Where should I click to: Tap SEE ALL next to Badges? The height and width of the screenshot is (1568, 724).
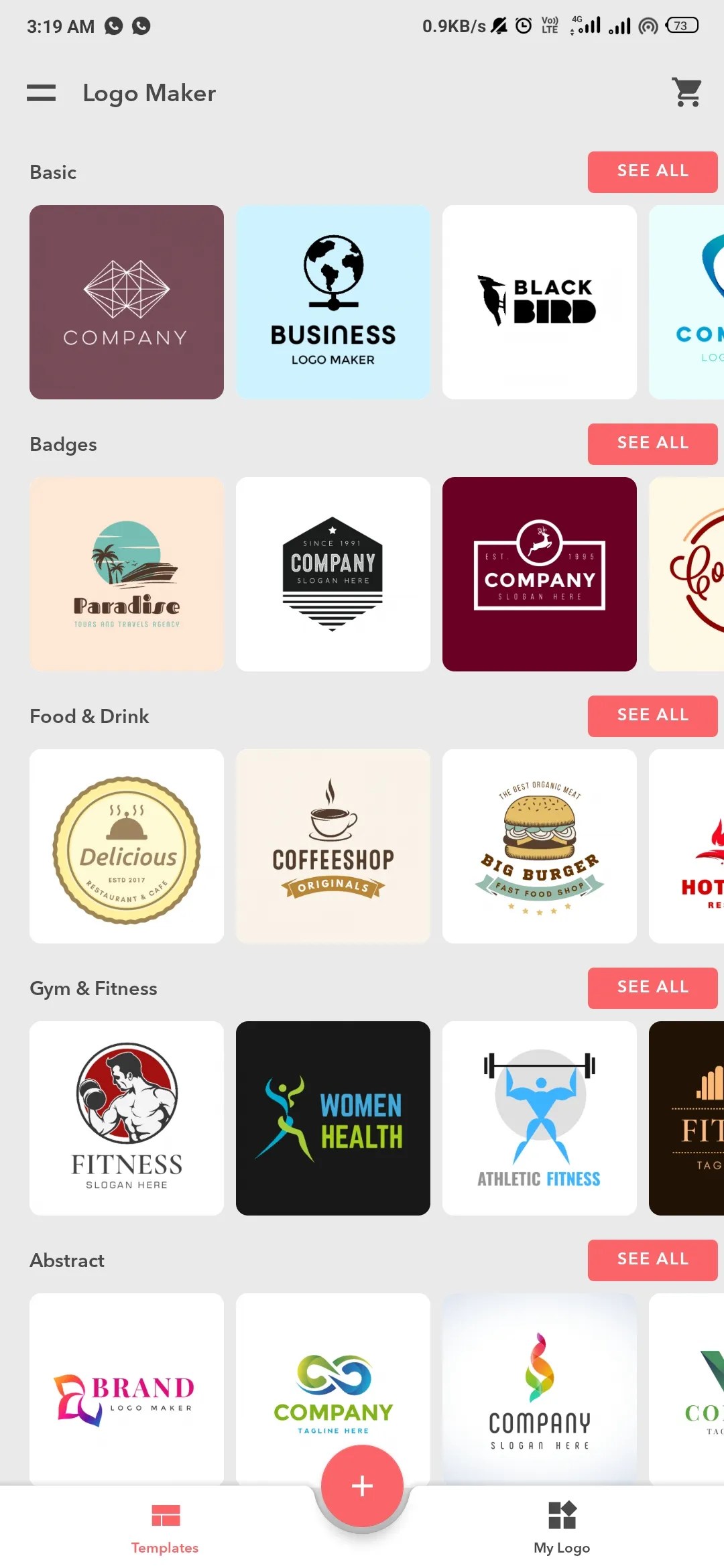pos(652,444)
